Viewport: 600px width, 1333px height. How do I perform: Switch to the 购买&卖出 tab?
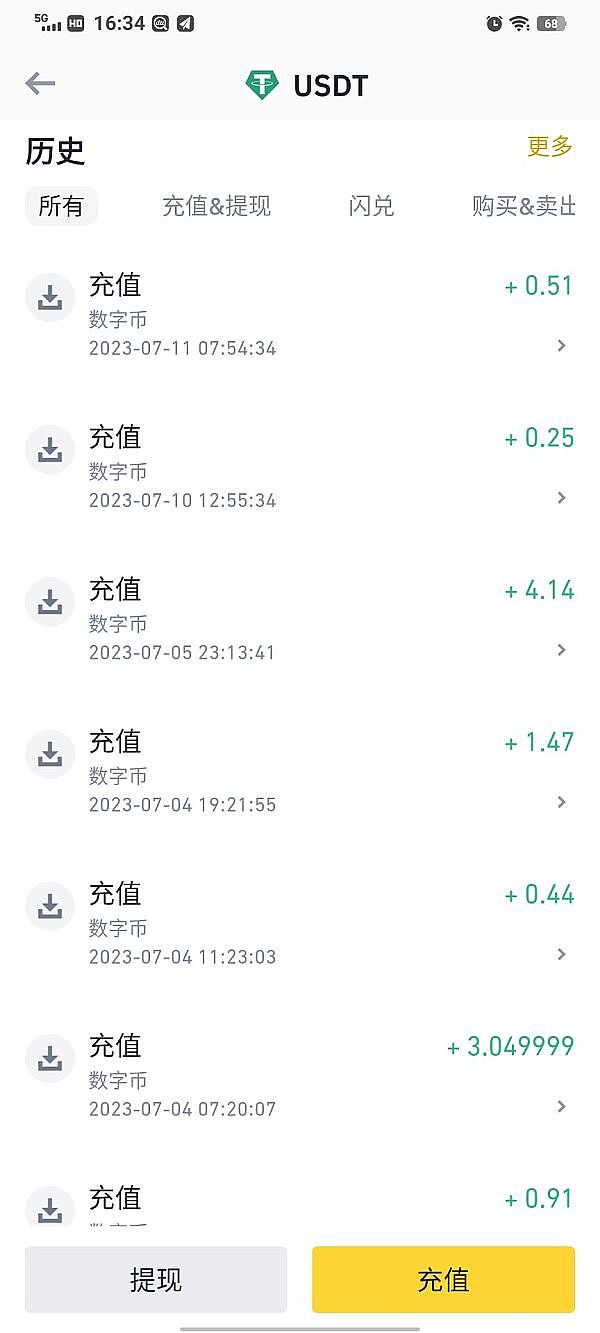tap(524, 206)
